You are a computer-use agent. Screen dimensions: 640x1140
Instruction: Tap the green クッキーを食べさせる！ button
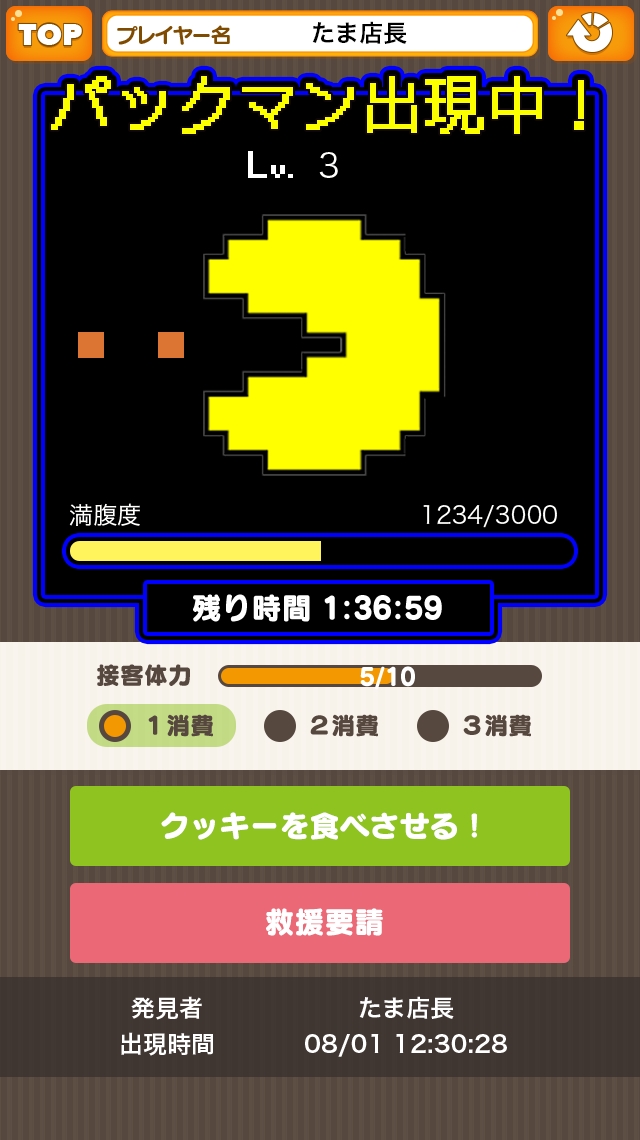point(320,826)
